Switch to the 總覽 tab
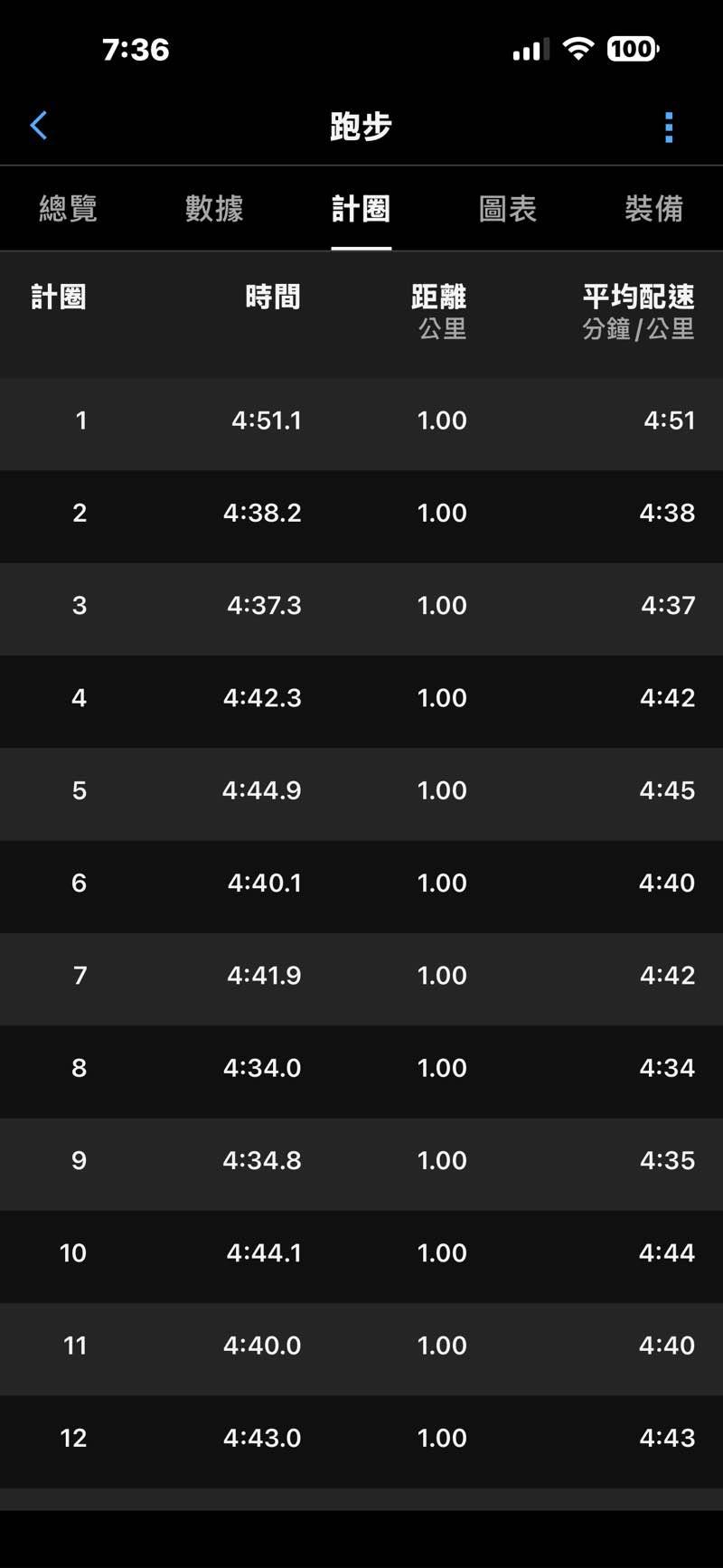Image resolution: width=723 pixels, height=1568 pixels. [x=68, y=209]
